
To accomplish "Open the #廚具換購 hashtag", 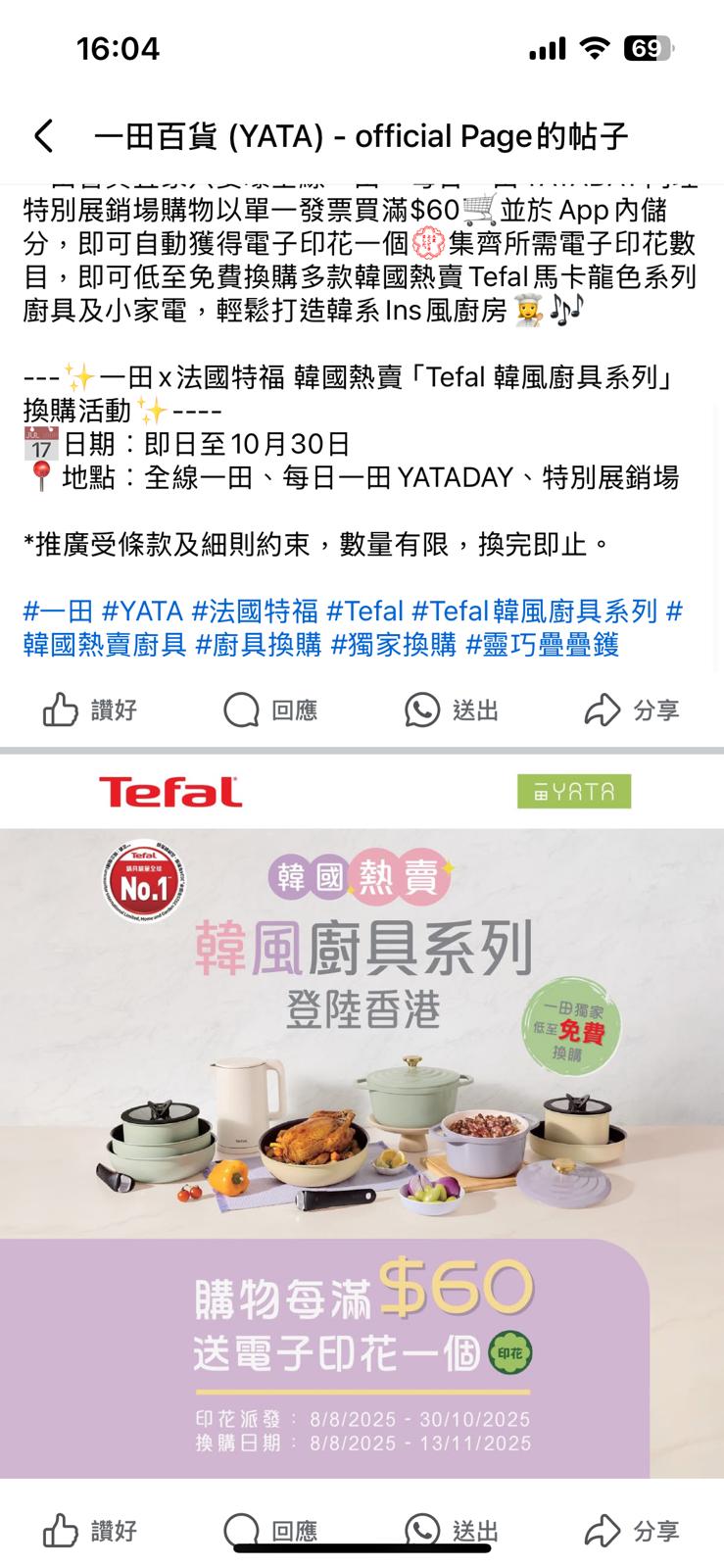I will coord(259,645).
